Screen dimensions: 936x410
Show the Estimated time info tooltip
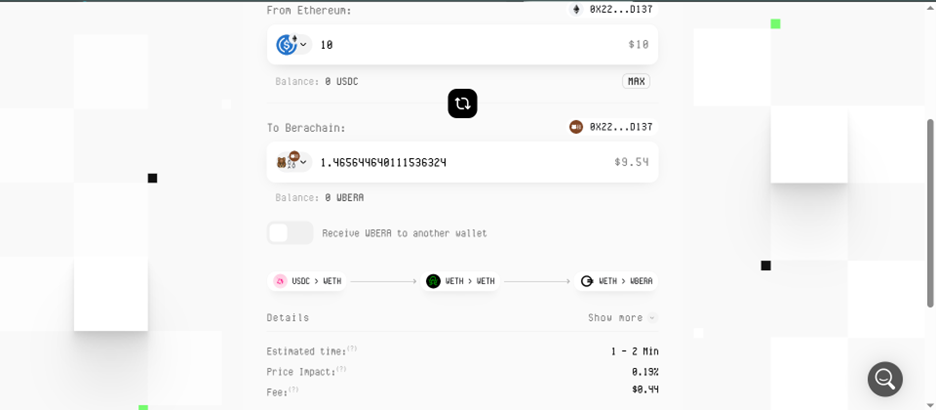click(353, 349)
